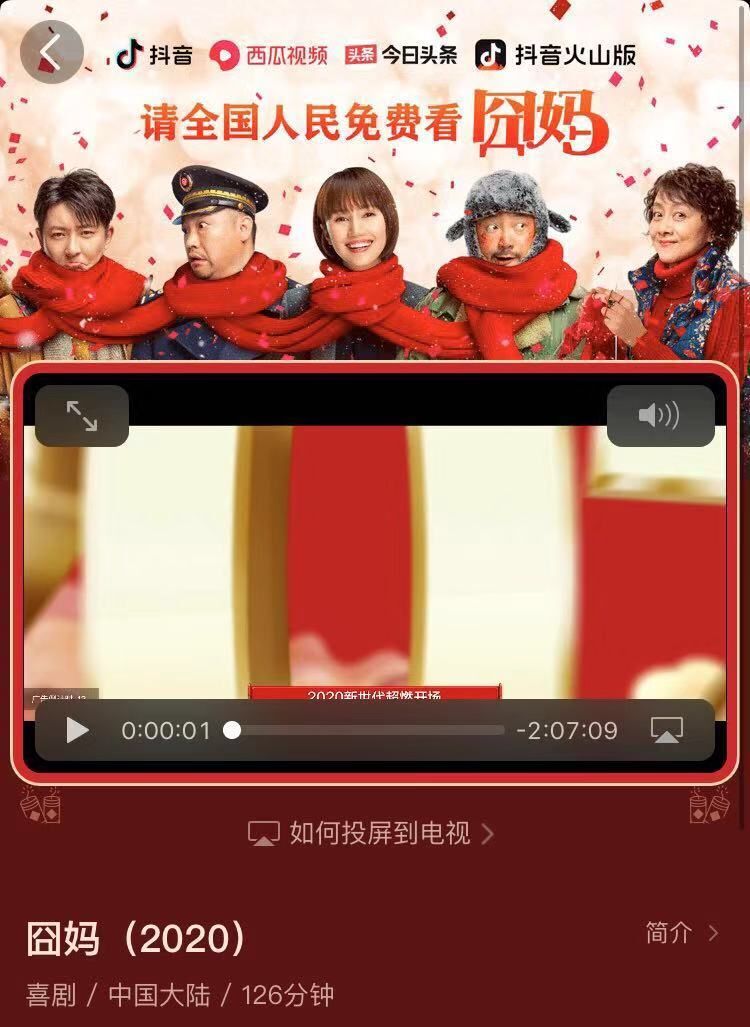The width and height of the screenshot is (750, 1027).
Task: Play the 囧妈 movie
Action: click(x=78, y=731)
